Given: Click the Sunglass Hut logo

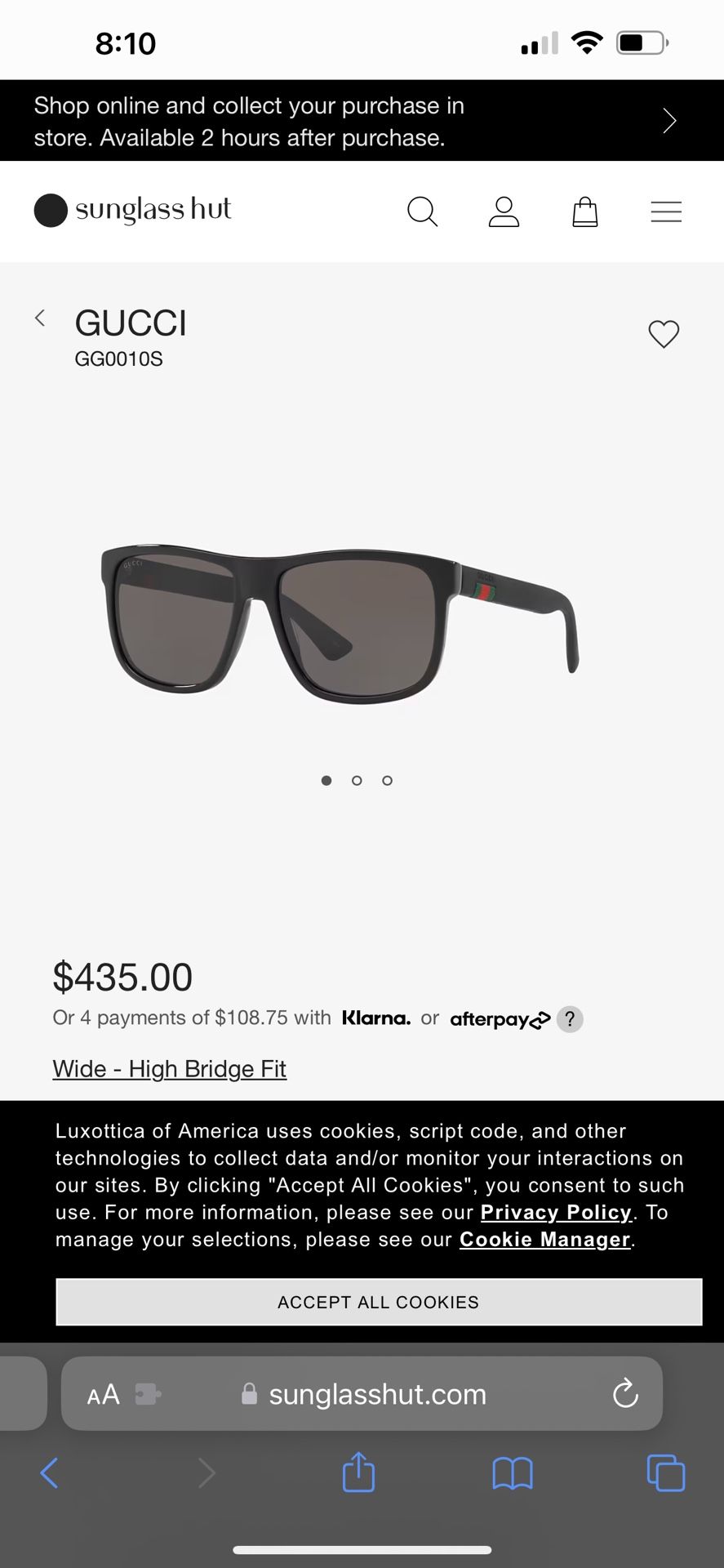Looking at the screenshot, I should point(131,210).
